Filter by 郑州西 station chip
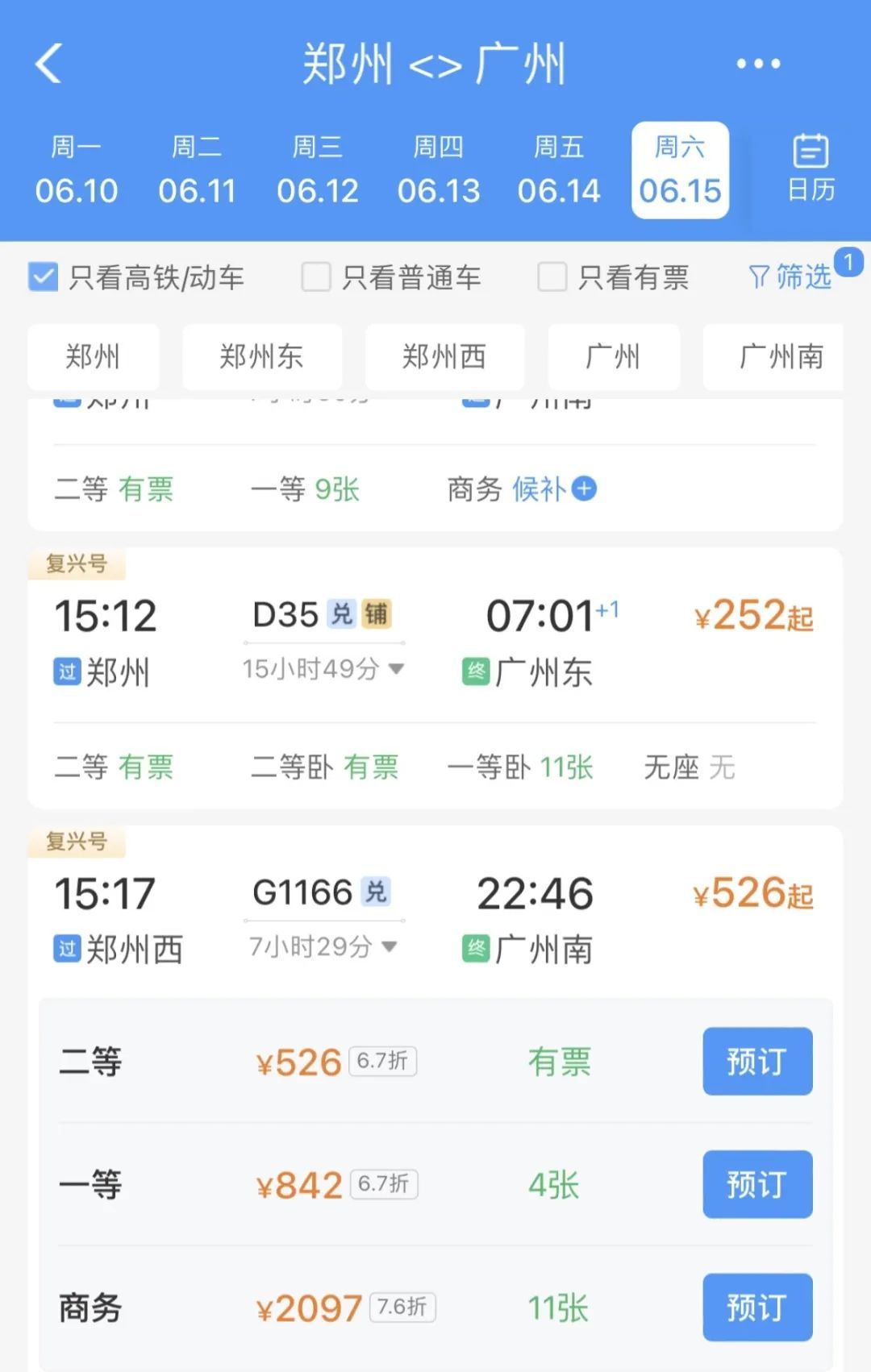Viewport: 871px width, 1372px height. pos(444,356)
